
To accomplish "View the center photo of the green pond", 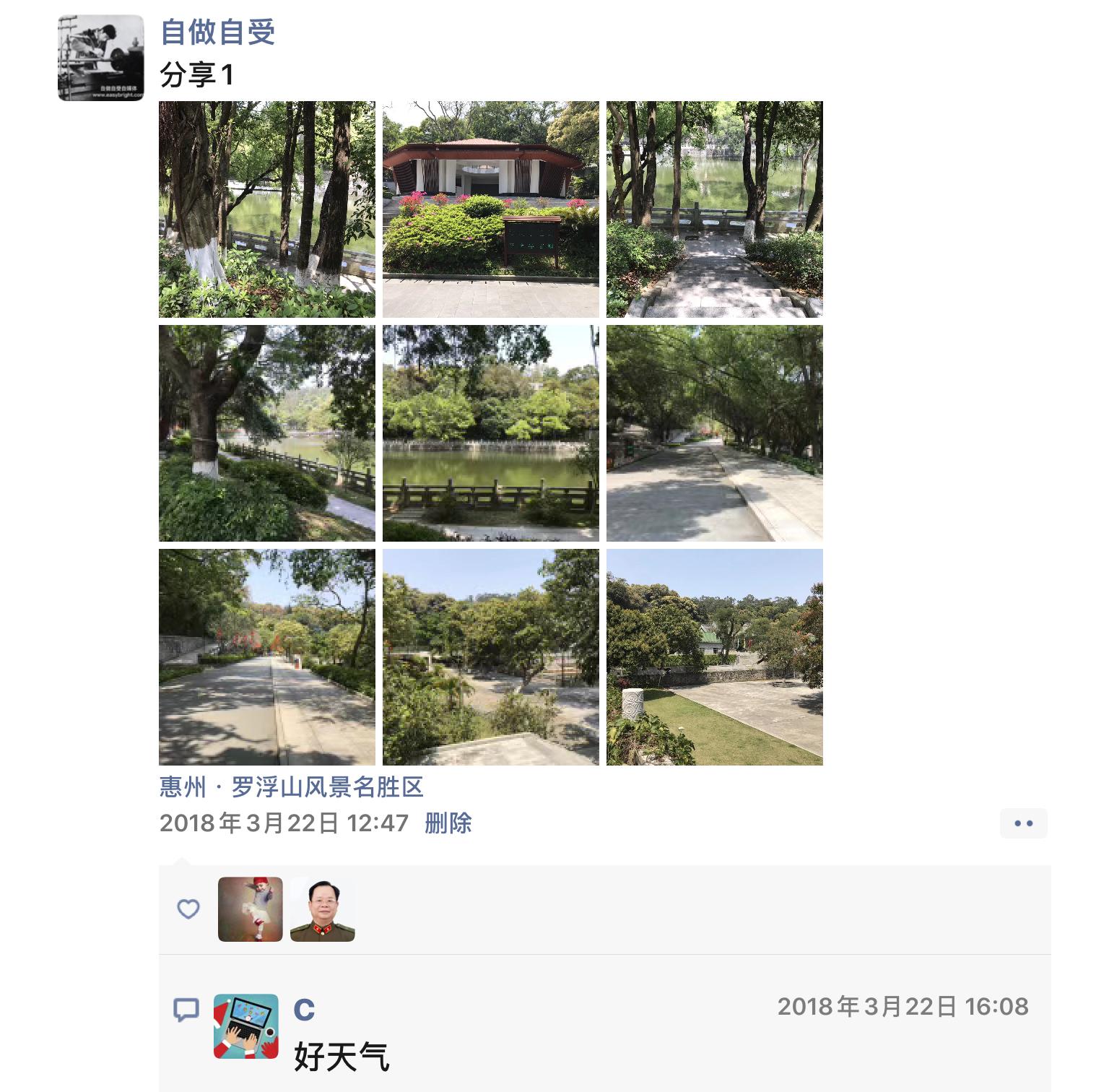I will [490, 433].
